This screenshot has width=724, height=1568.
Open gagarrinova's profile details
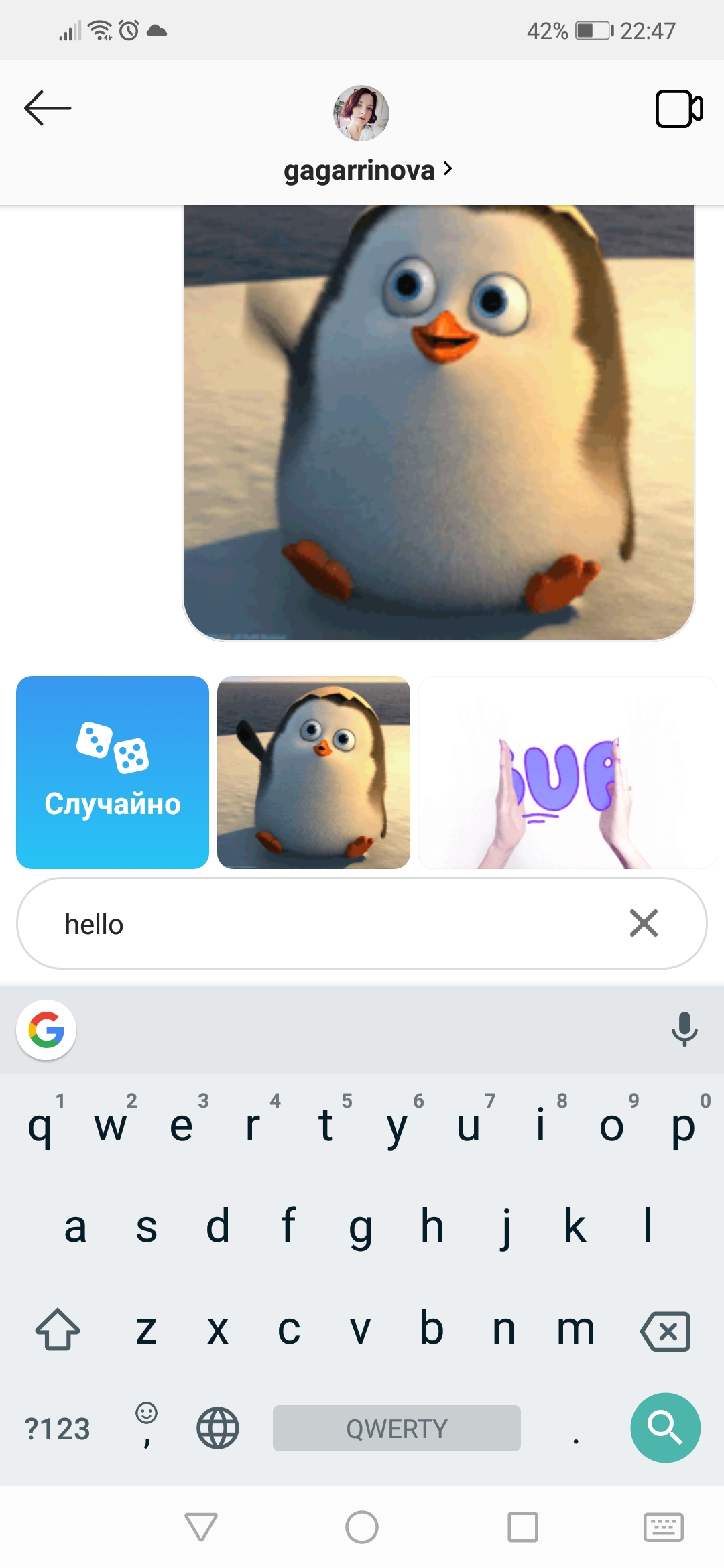coord(367,170)
